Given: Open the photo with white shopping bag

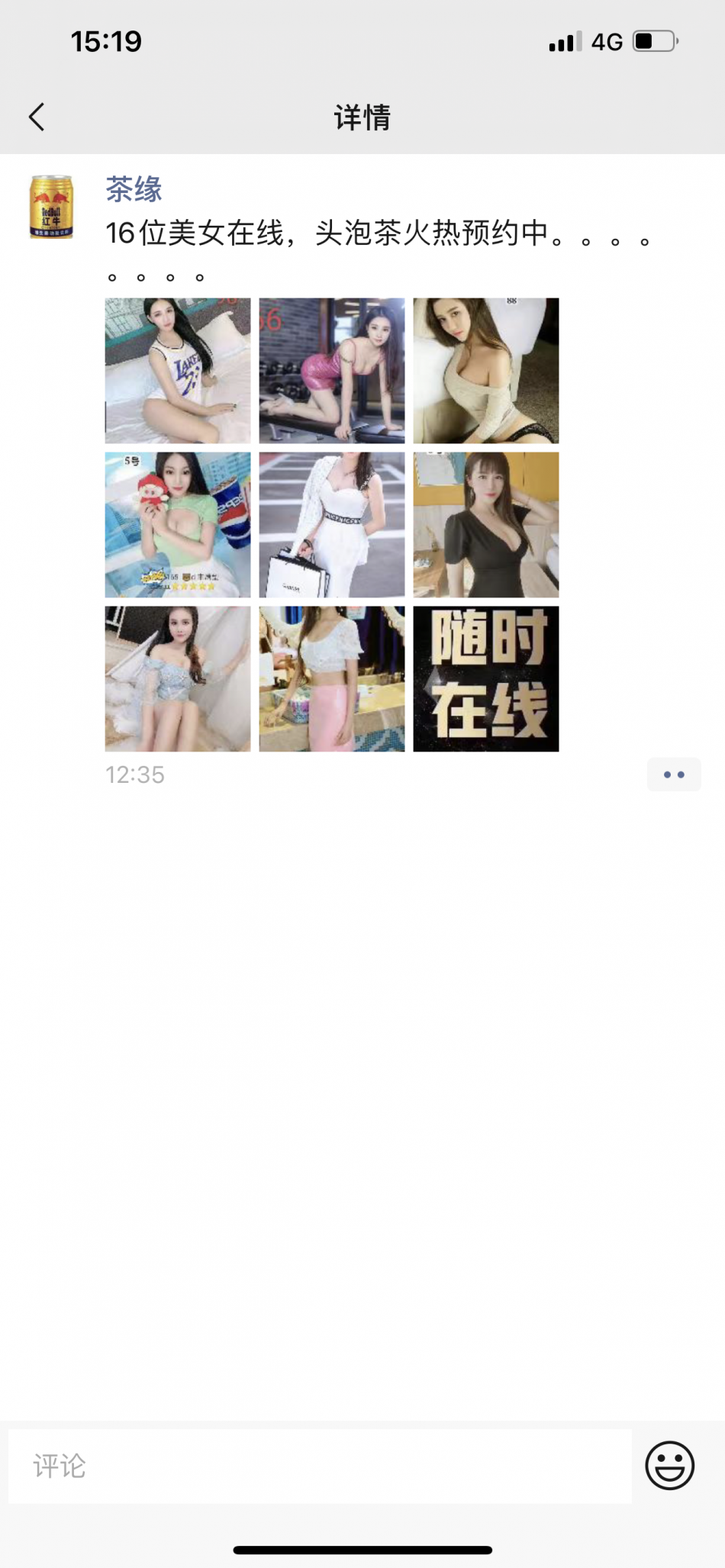Looking at the screenshot, I should [x=332, y=525].
